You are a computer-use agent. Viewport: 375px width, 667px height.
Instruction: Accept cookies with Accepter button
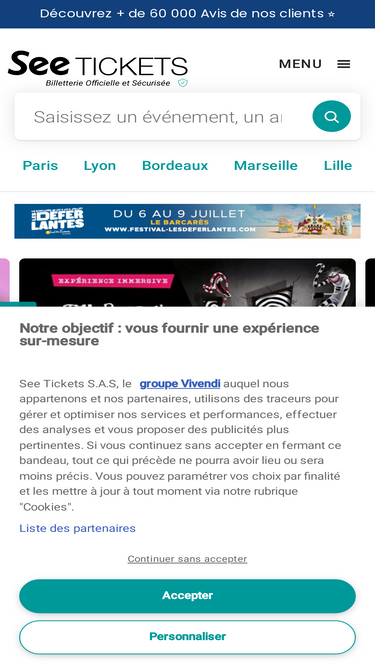[188, 596]
